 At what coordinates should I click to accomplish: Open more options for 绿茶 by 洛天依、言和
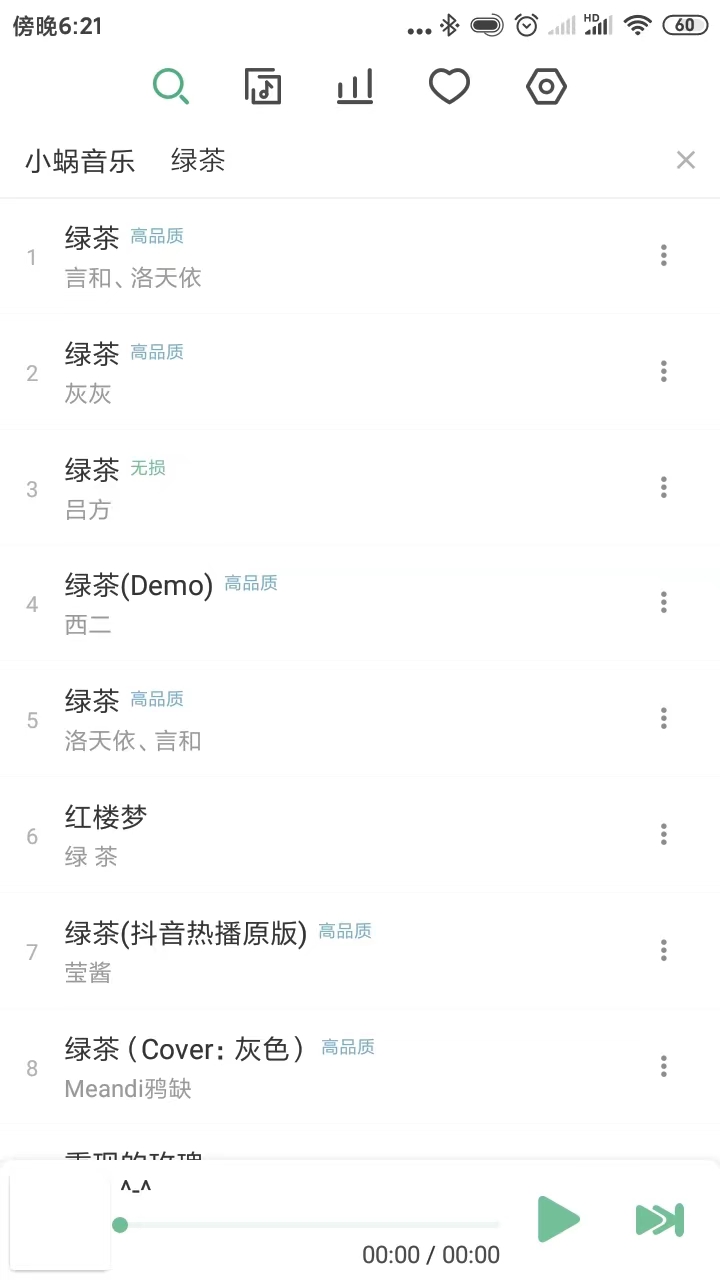point(663,719)
